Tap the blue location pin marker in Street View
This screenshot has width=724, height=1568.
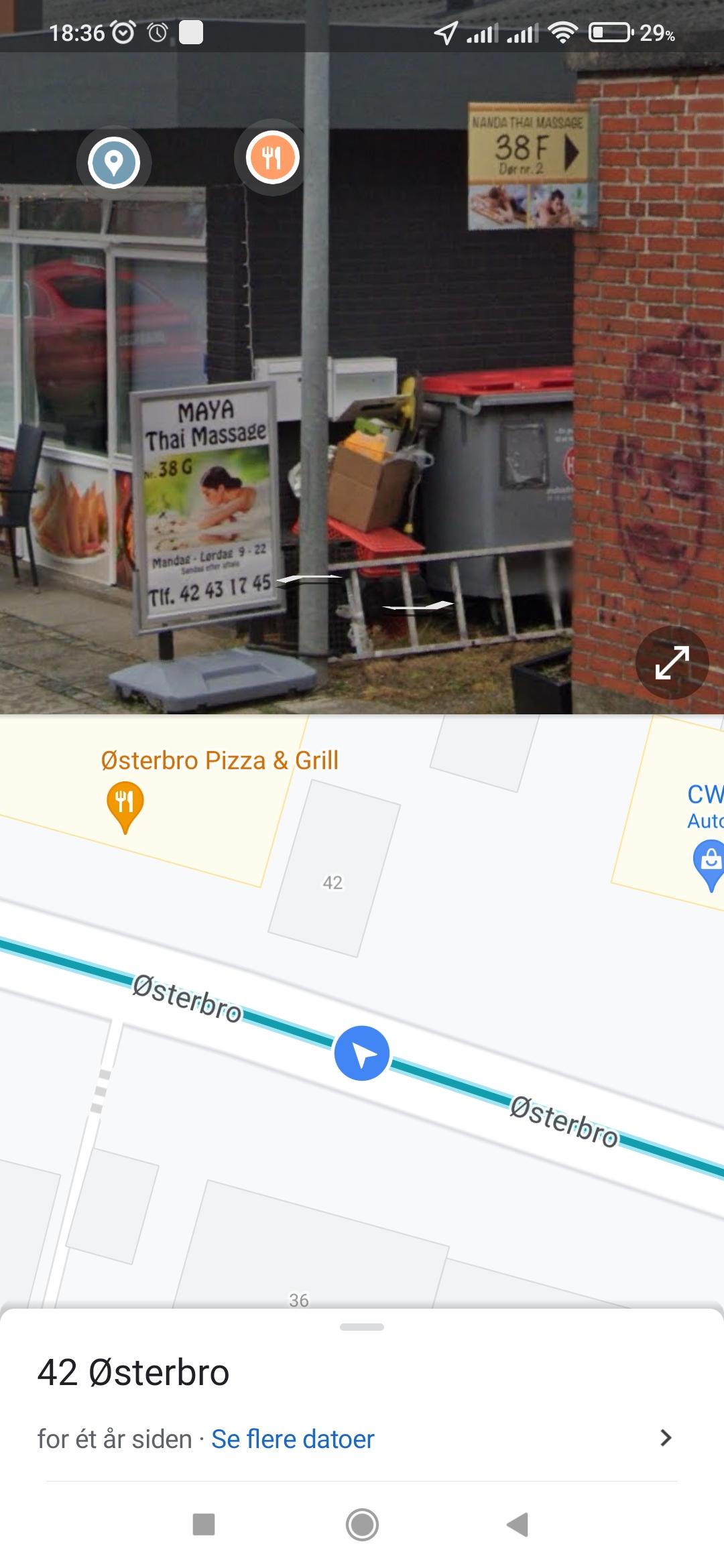coord(113,162)
